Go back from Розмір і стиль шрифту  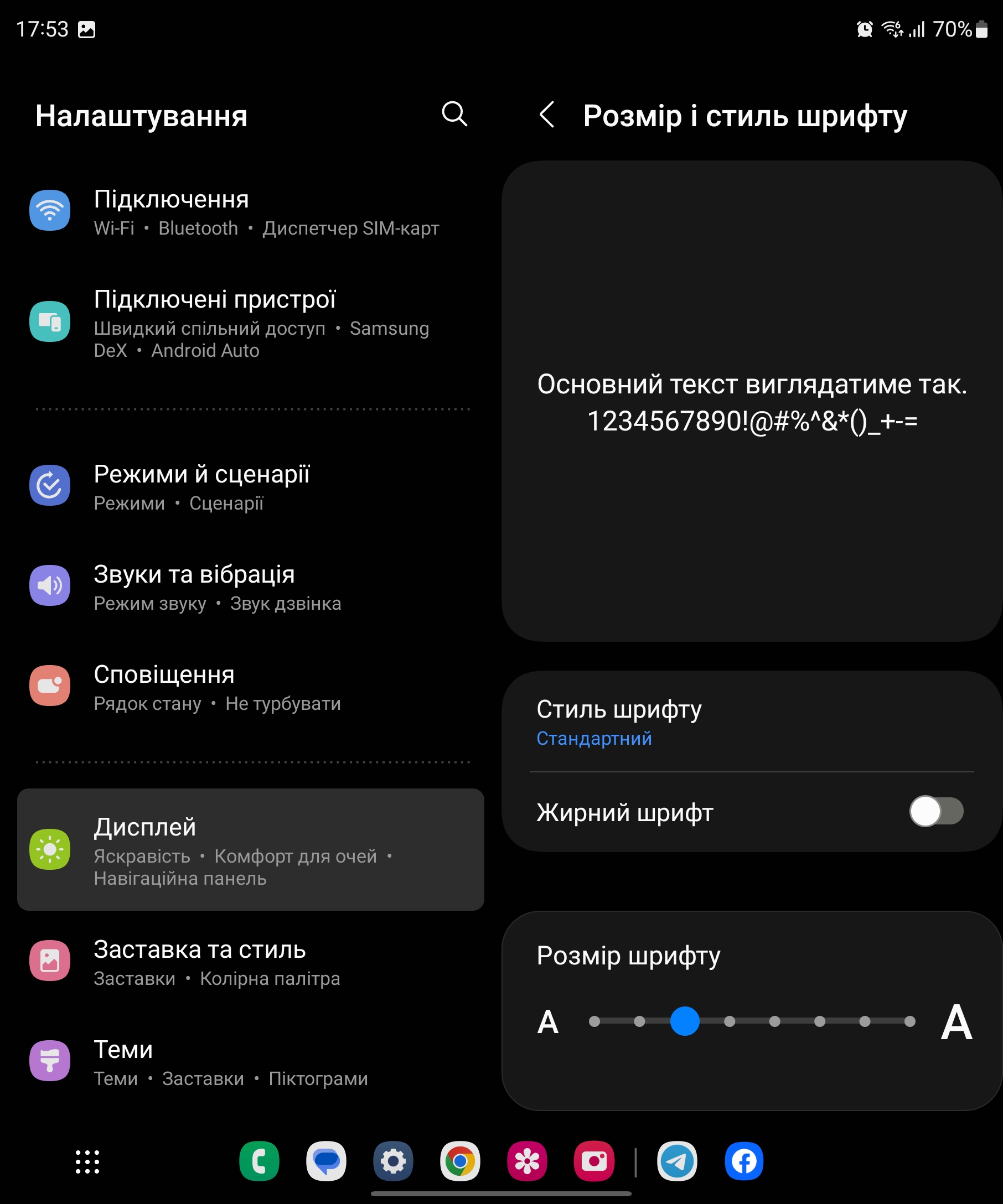[547, 115]
